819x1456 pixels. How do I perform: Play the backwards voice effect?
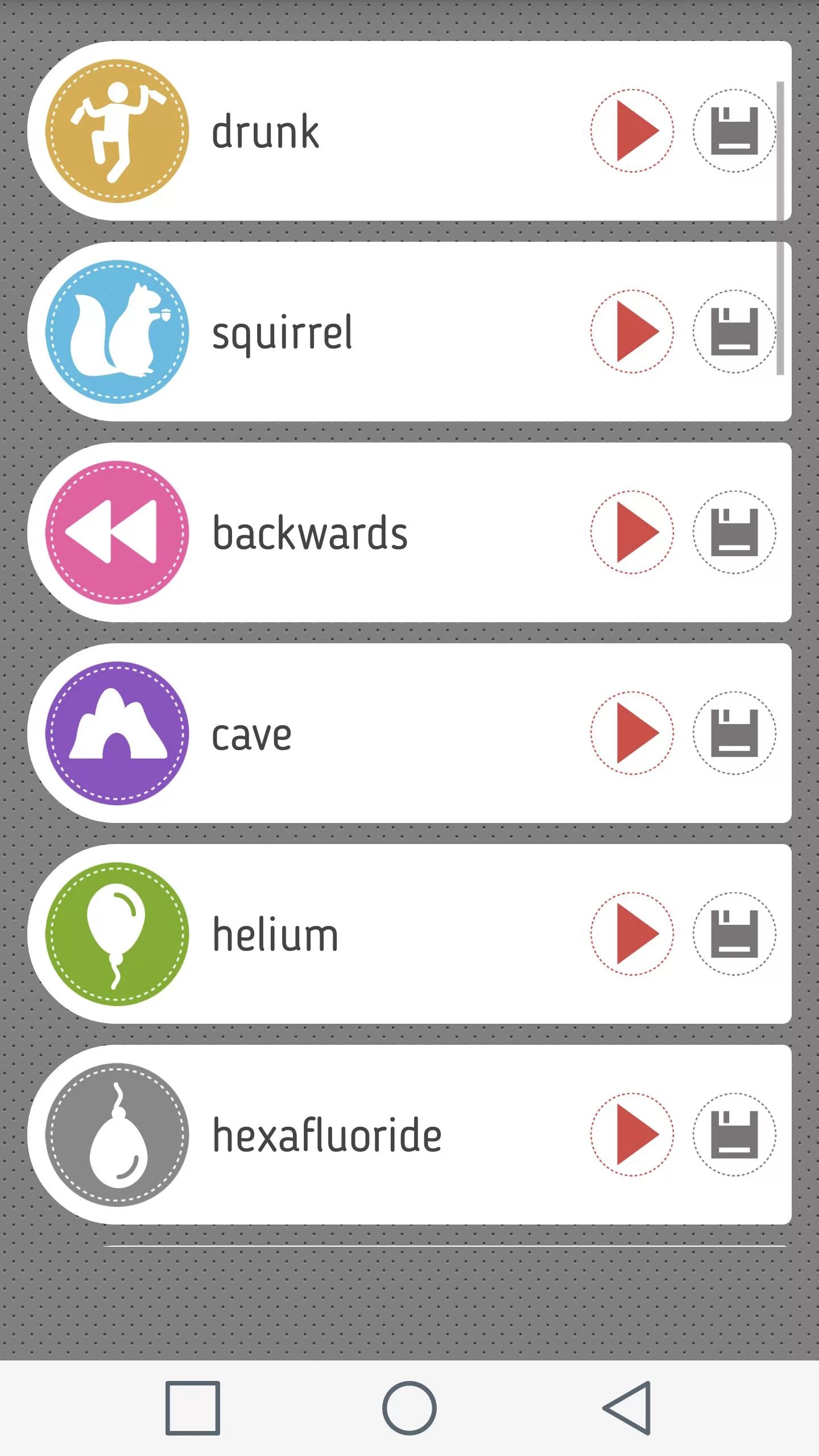pos(632,532)
